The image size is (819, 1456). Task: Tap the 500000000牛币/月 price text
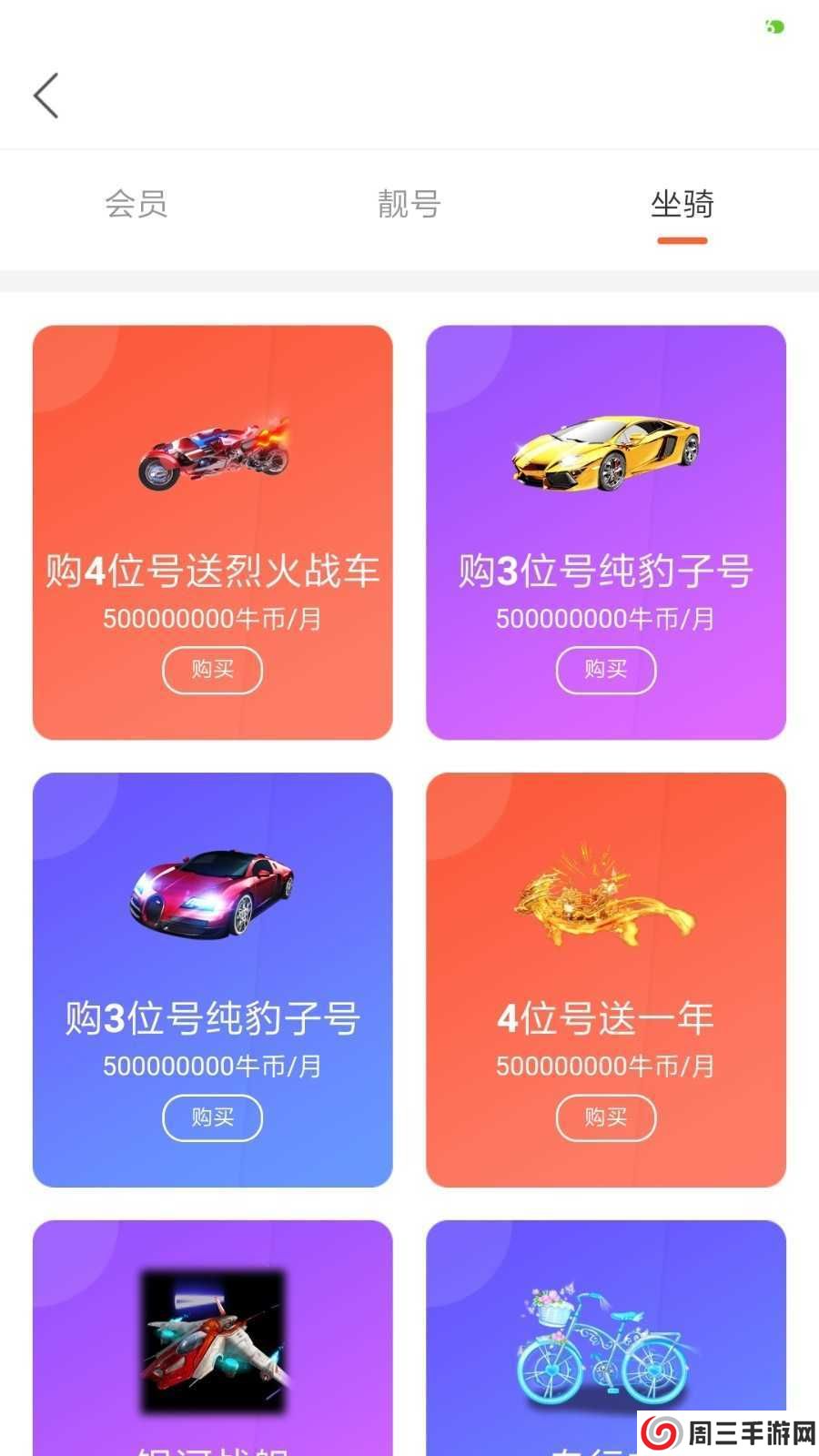click(x=212, y=620)
